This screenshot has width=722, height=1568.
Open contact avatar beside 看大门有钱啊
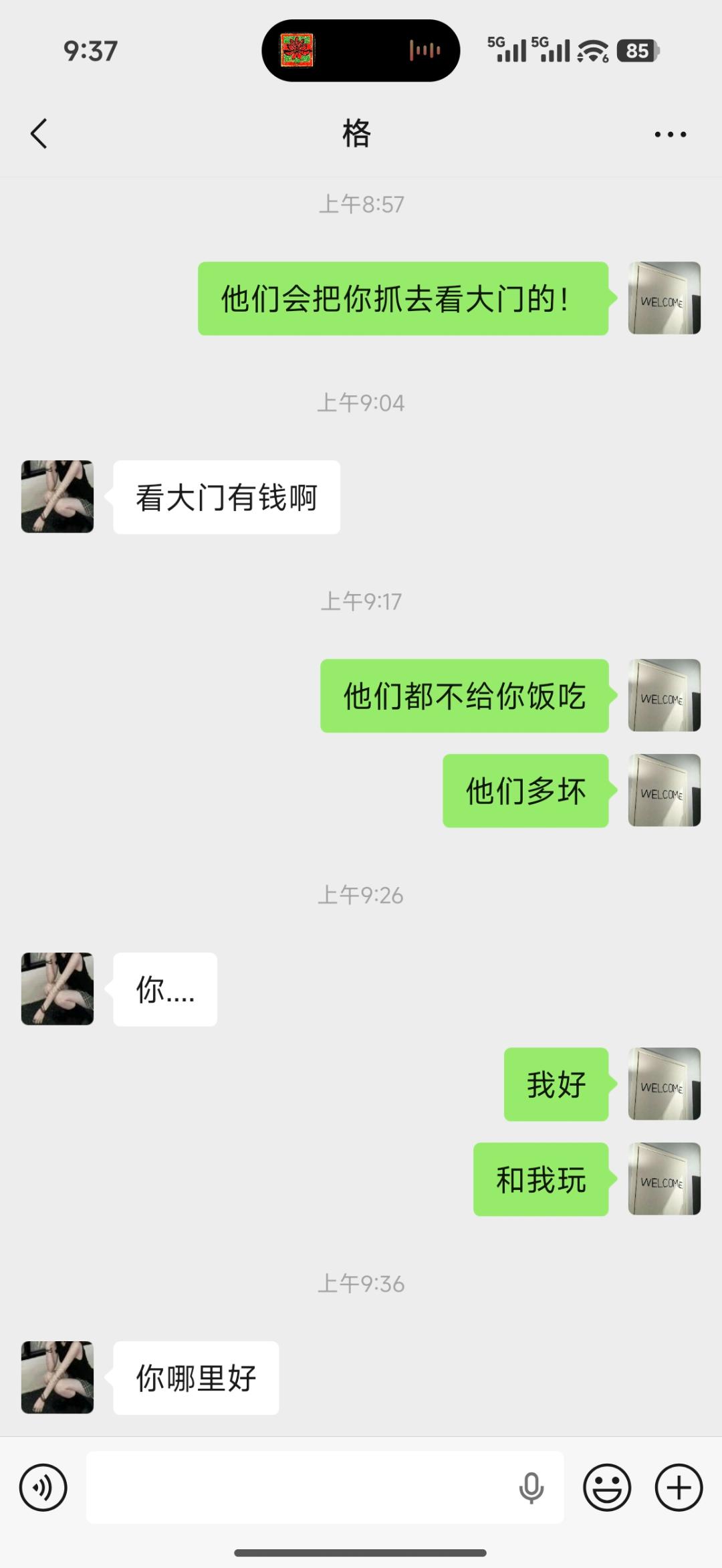57,496
